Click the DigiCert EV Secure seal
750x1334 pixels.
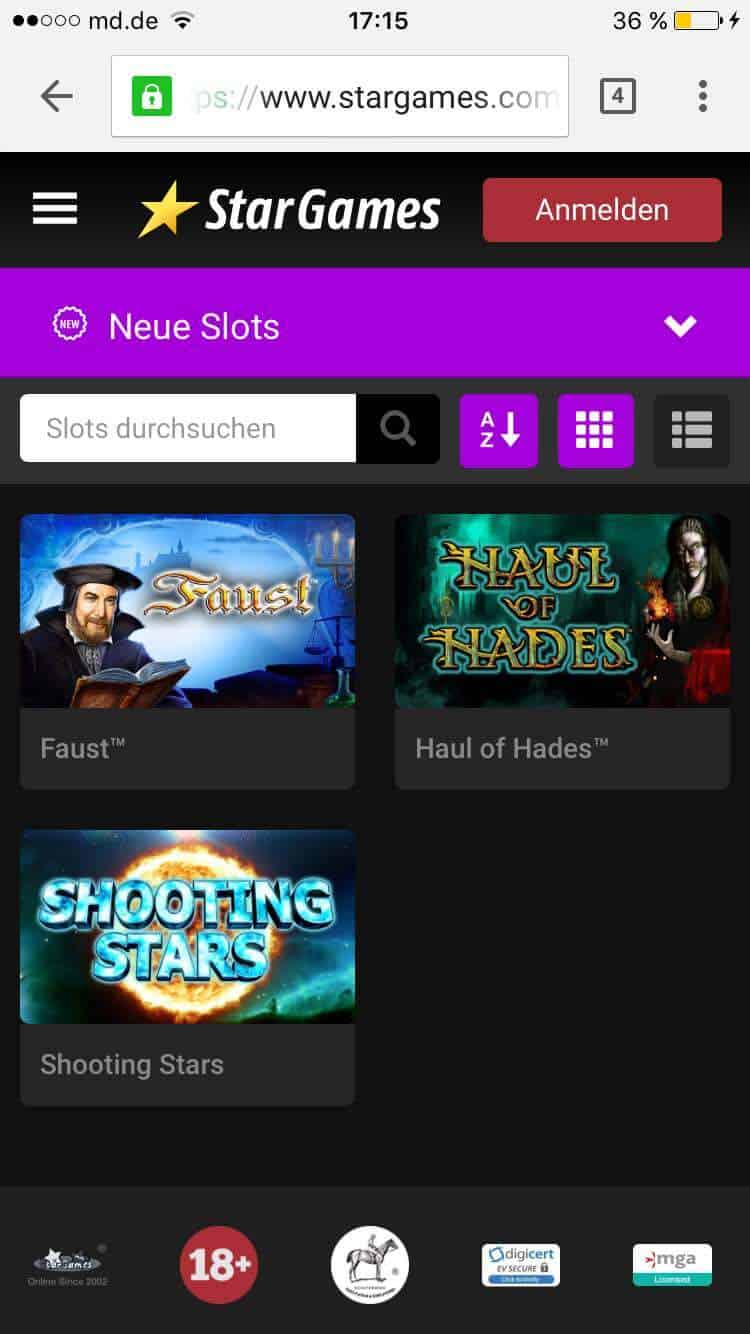point(520,1263)
